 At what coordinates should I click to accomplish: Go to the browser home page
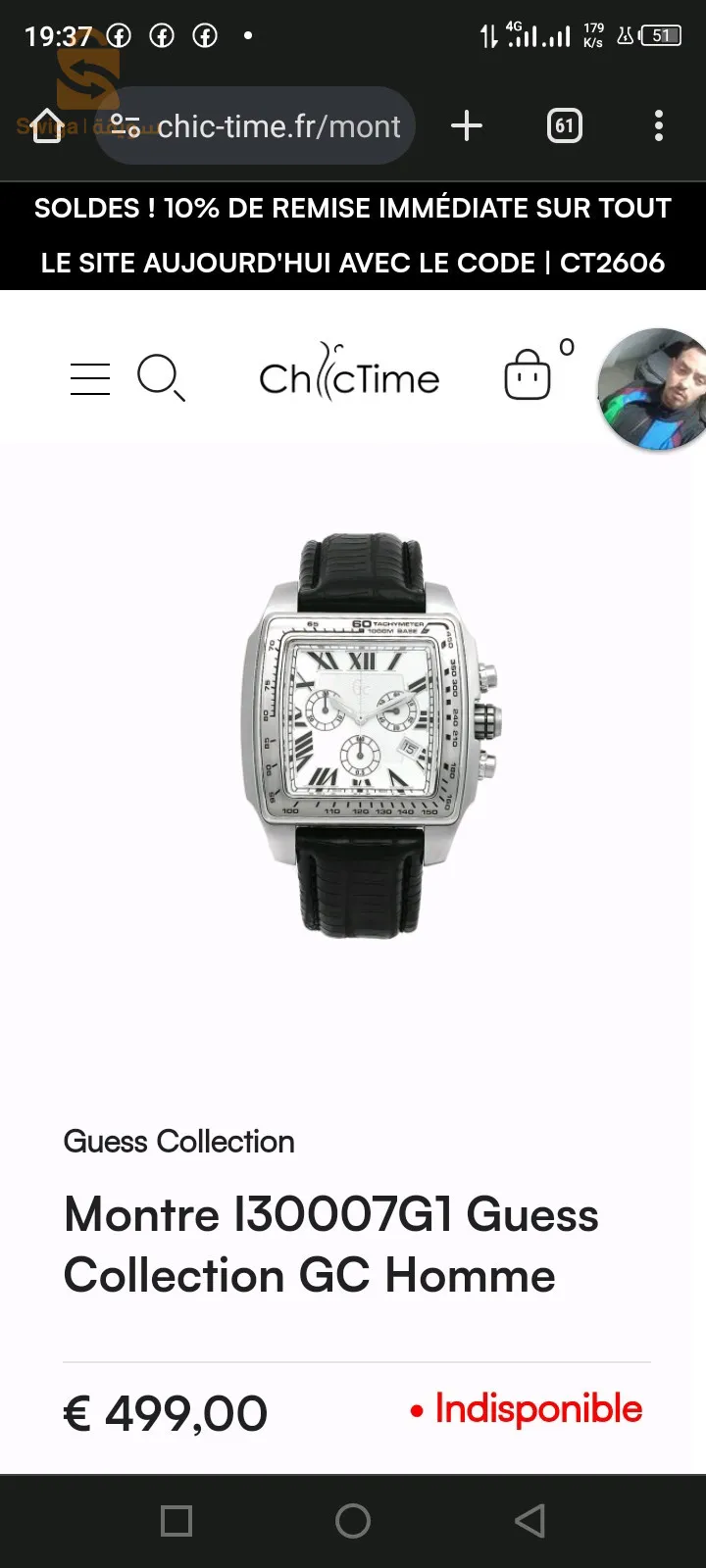pos(47,125)
